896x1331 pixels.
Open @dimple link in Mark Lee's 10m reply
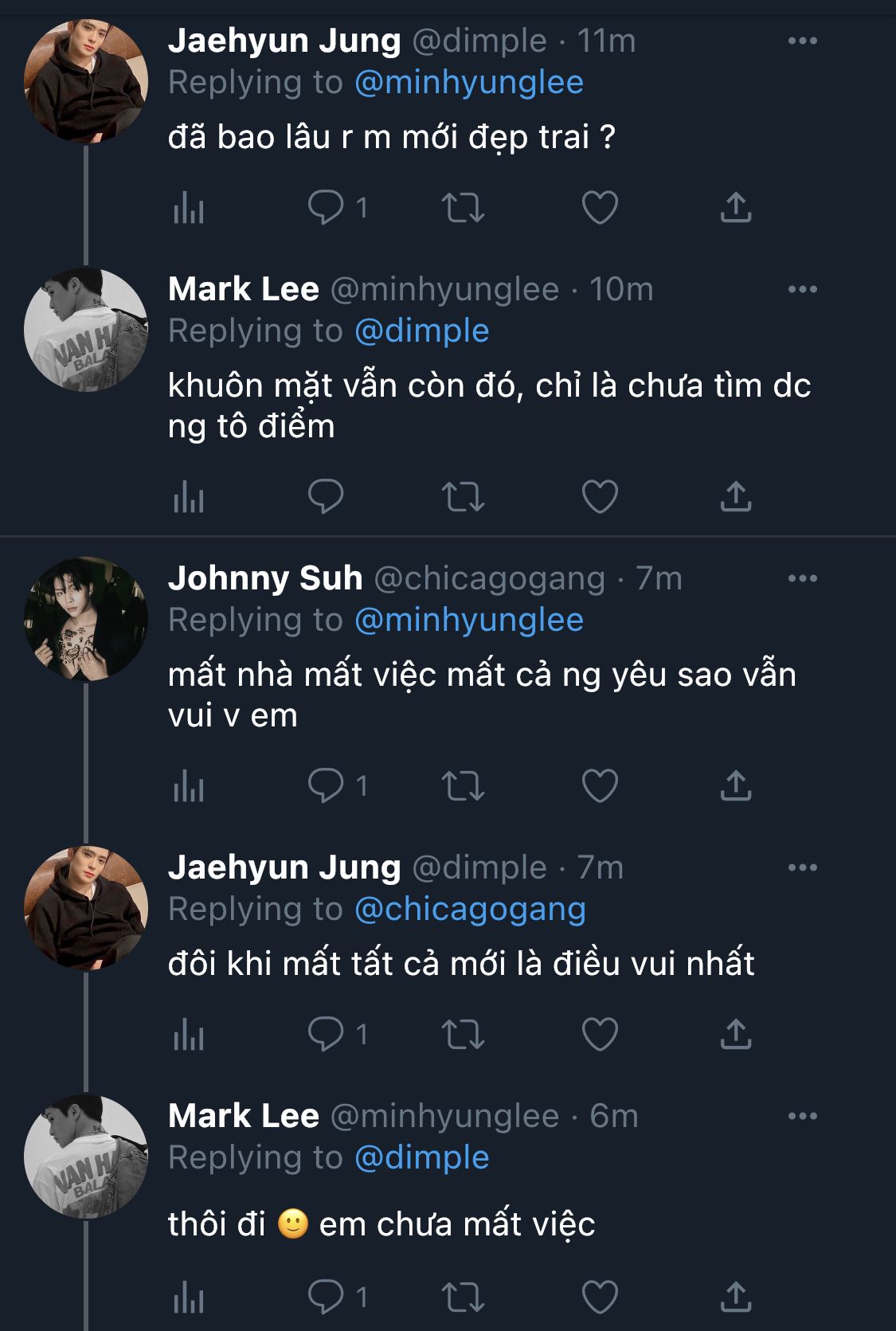pos(421,331)
